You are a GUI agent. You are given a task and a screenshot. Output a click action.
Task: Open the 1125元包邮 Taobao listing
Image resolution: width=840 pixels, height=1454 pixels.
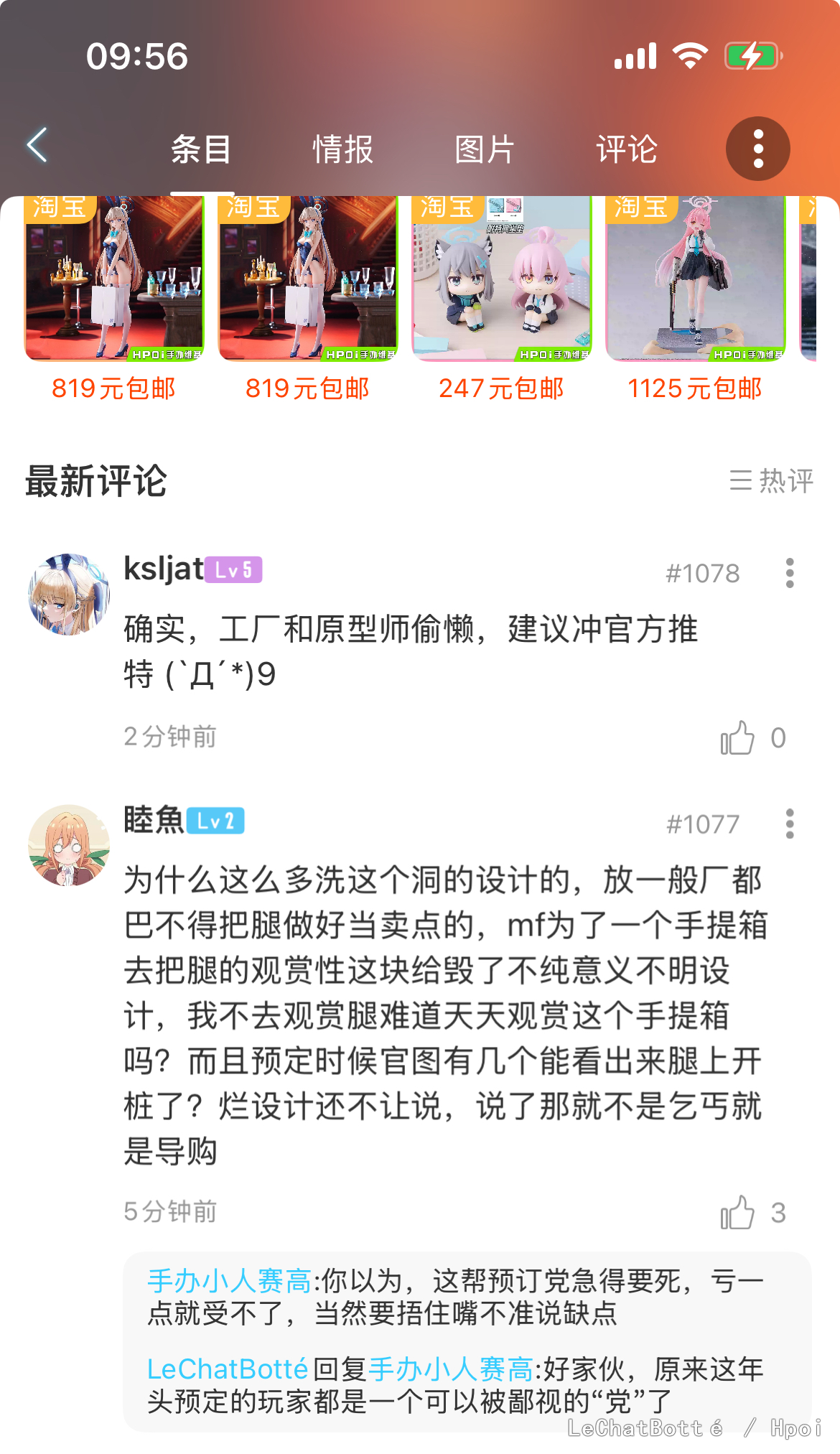click(x=695, y=298)
